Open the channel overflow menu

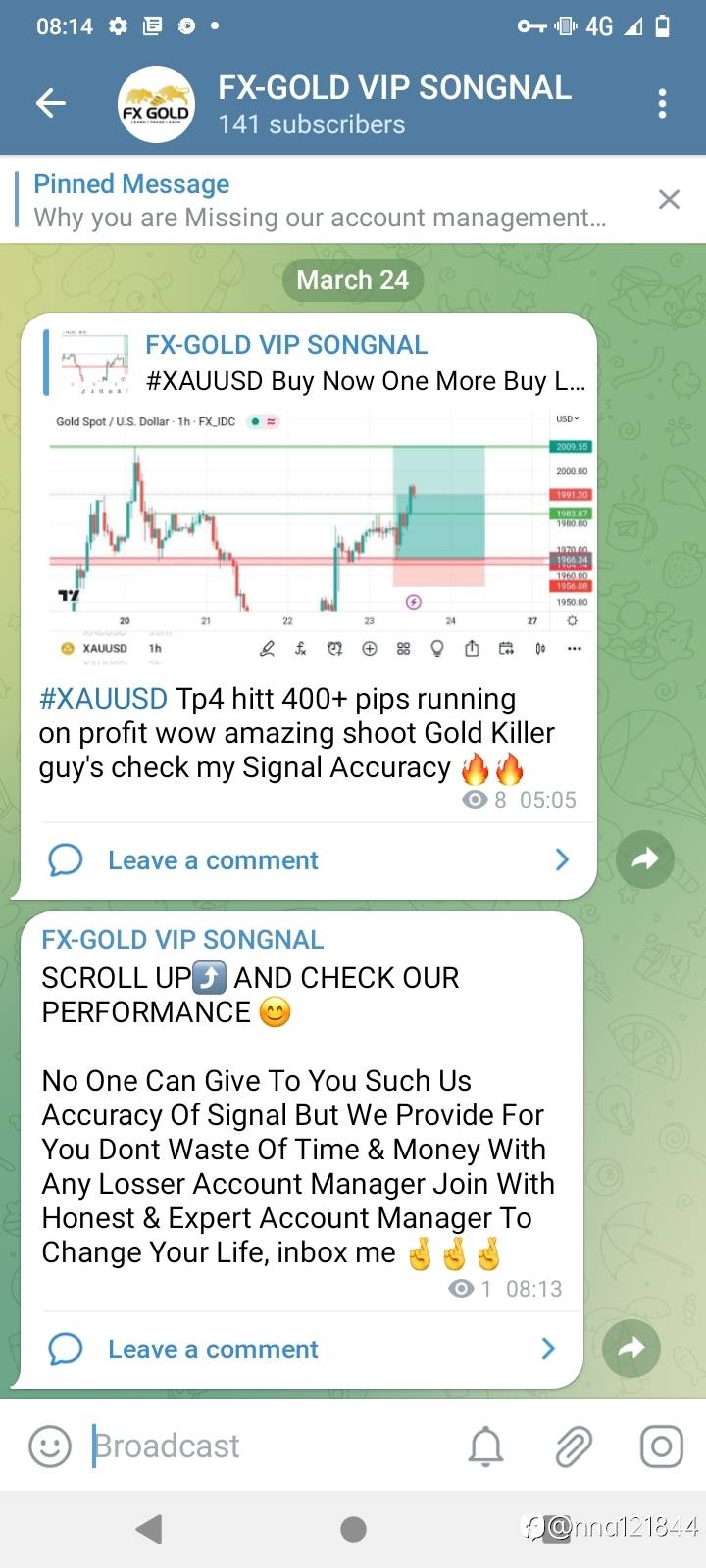pyautogui.click(x=663, y=103)
